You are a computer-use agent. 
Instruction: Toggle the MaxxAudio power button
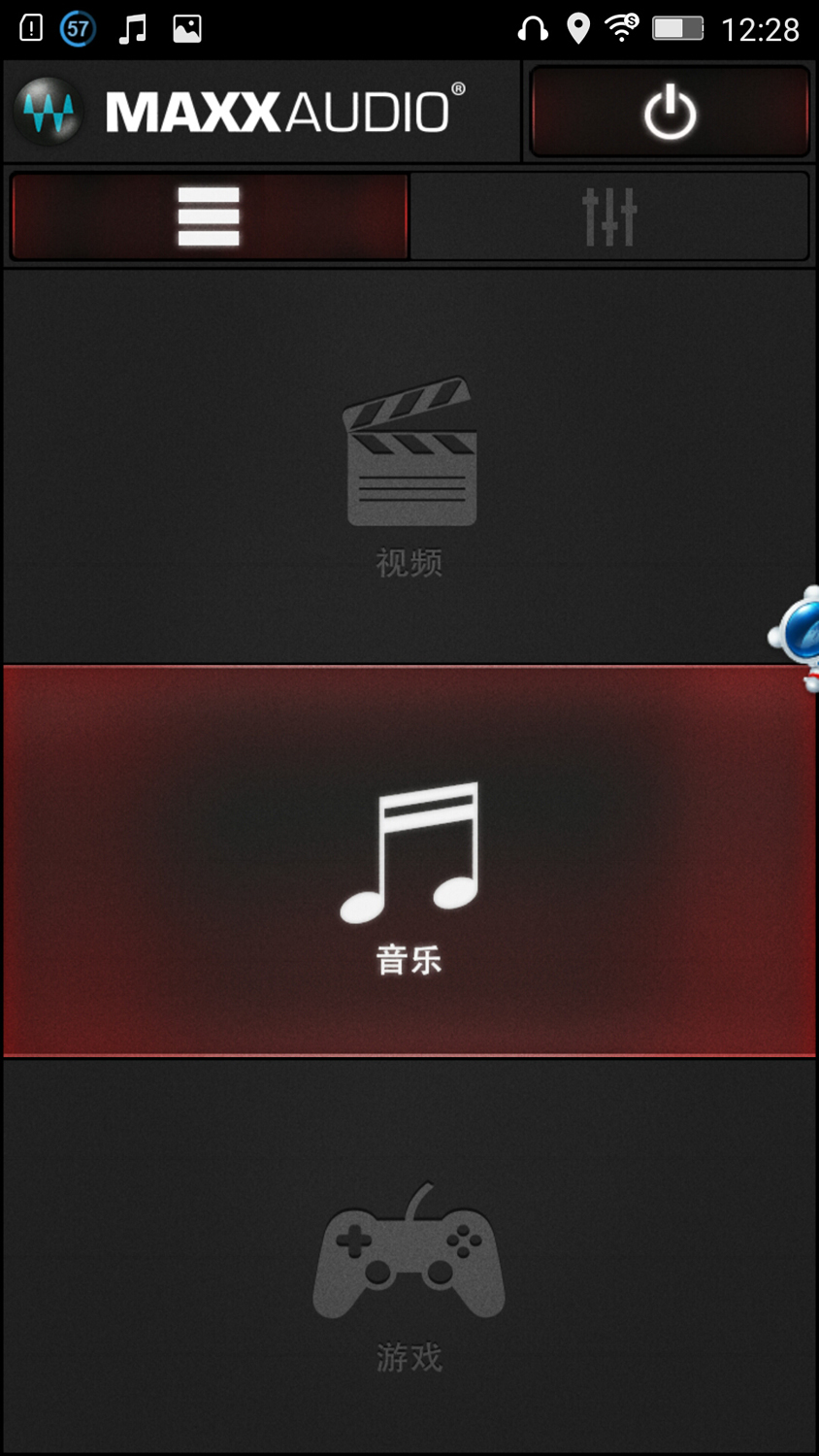tap(670, 112)
